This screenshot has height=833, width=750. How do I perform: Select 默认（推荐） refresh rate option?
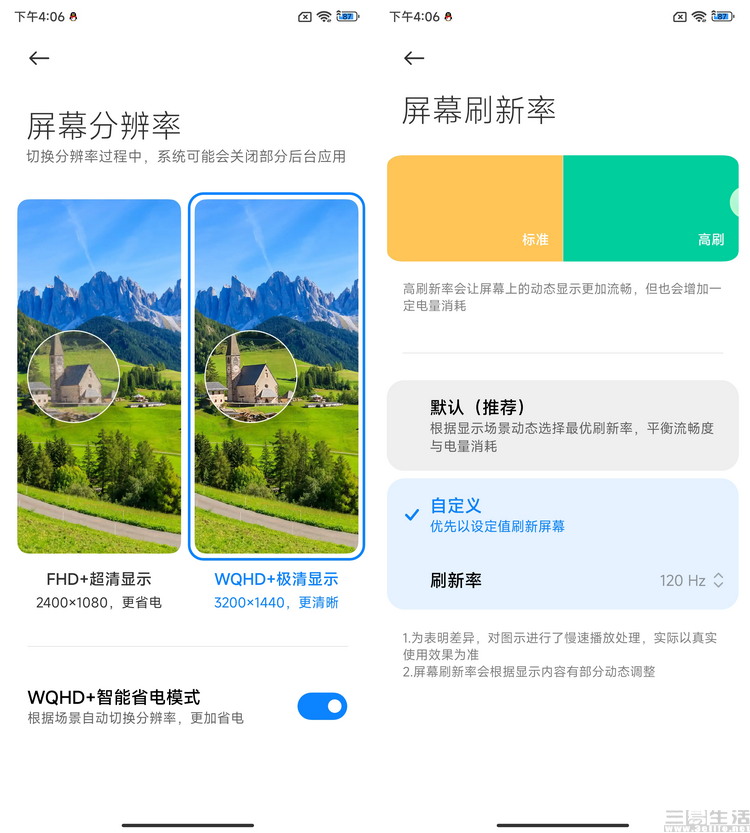coord(562,425)
